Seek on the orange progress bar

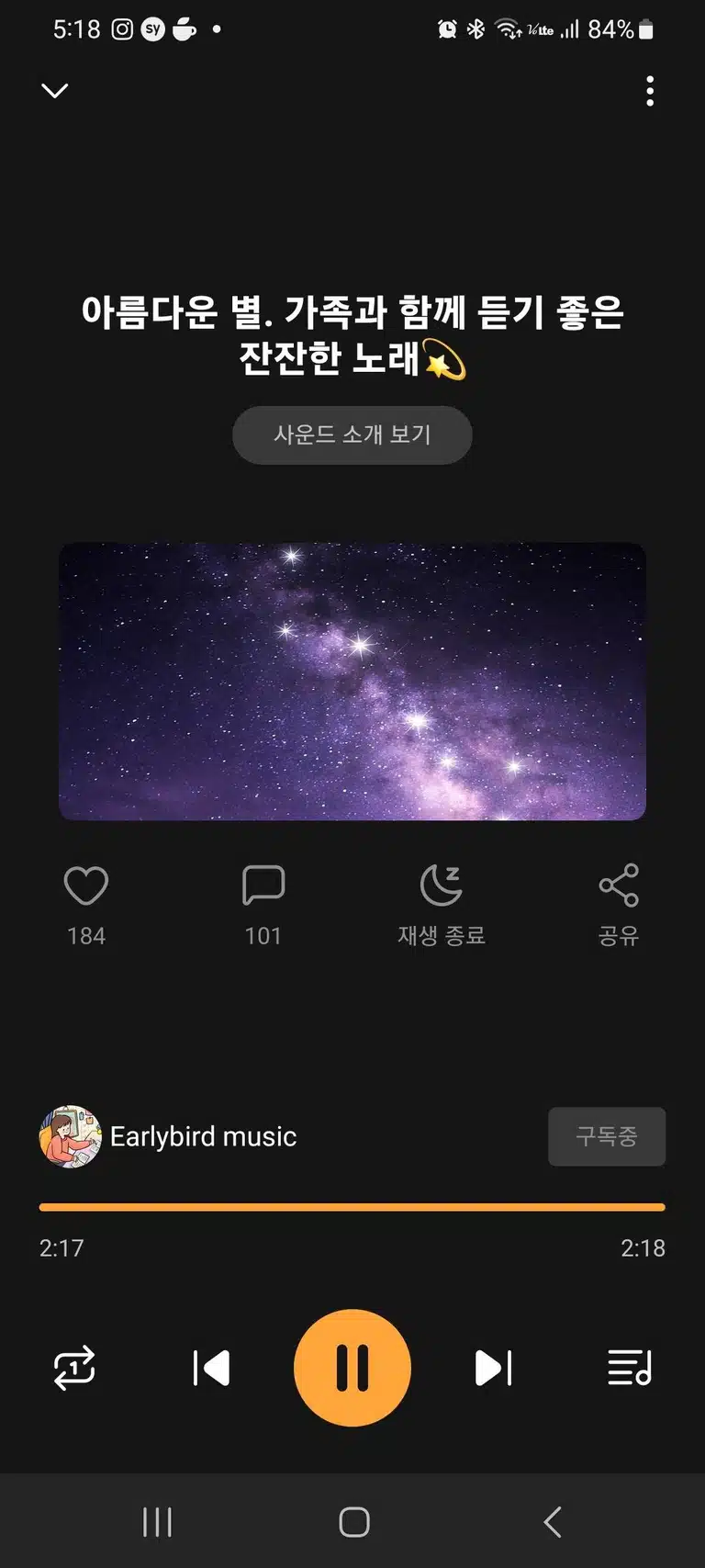(x=352, y=1207)
